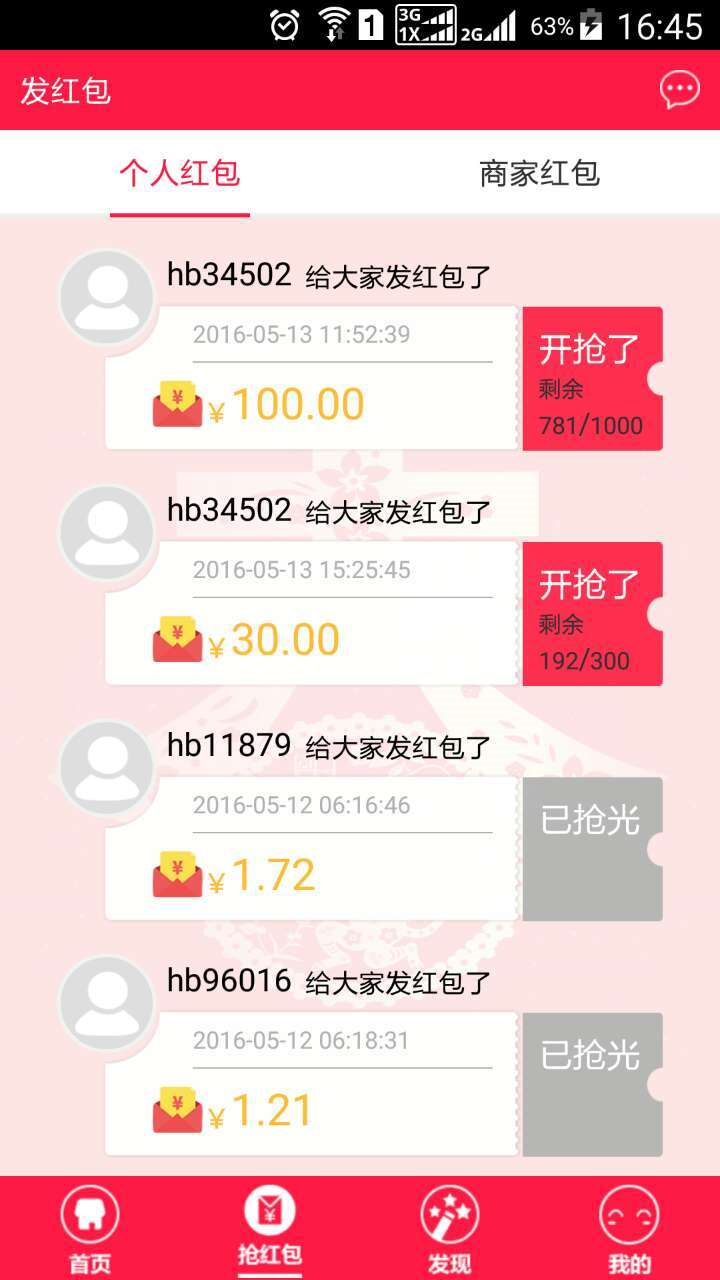Screen dimensions: 720x1280
Task: Switch to the 商家红包 tab
Action: point(540,173)
